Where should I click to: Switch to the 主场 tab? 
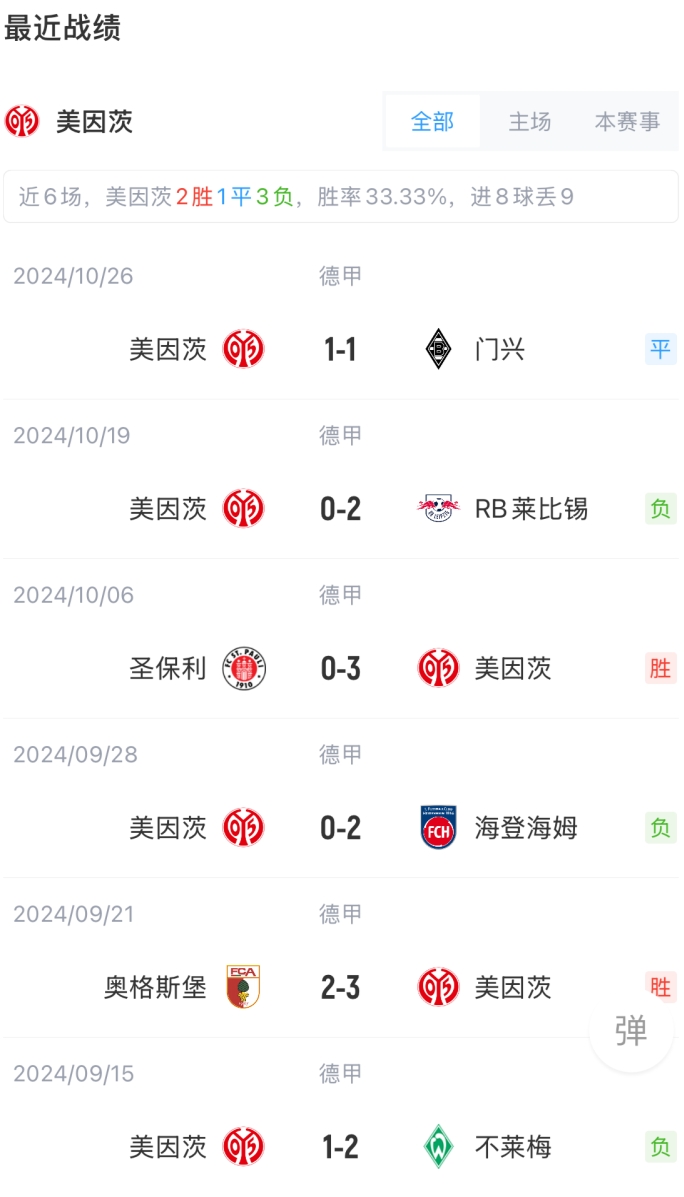[x=530, y=121]
